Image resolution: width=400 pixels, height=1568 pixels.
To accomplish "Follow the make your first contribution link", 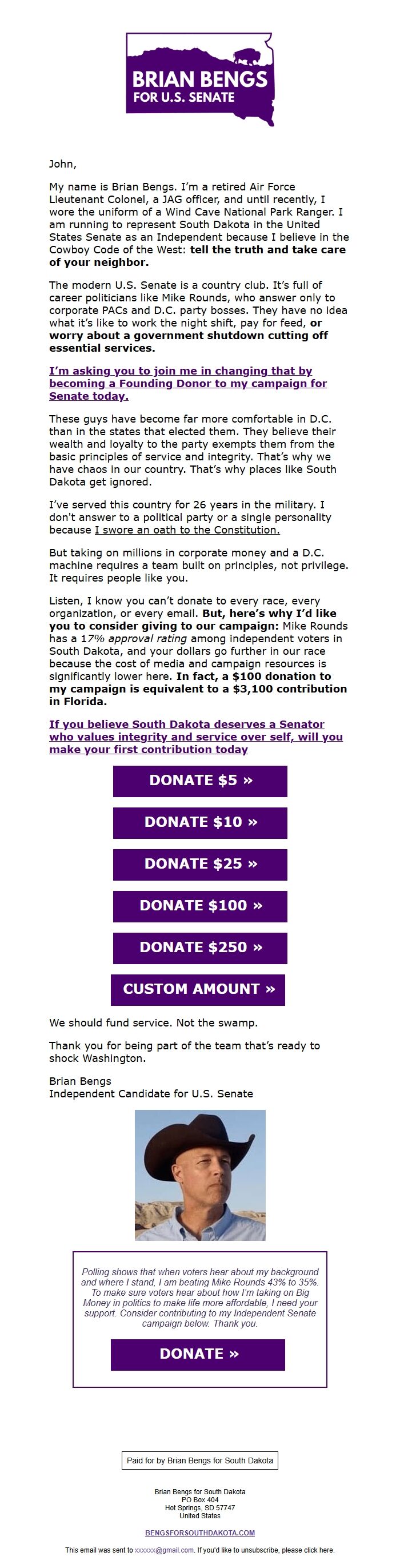I will pos(196,737).
